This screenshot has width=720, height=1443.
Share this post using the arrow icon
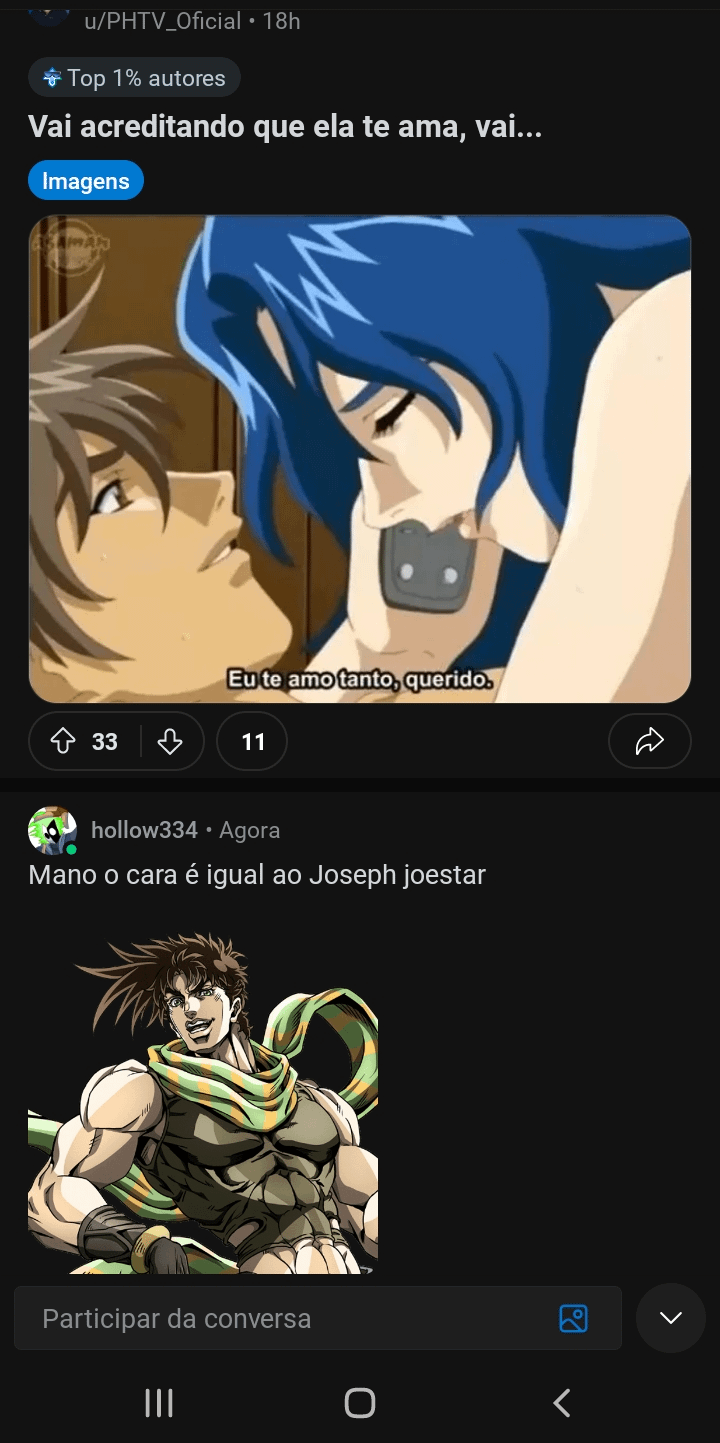pos(649,741)
